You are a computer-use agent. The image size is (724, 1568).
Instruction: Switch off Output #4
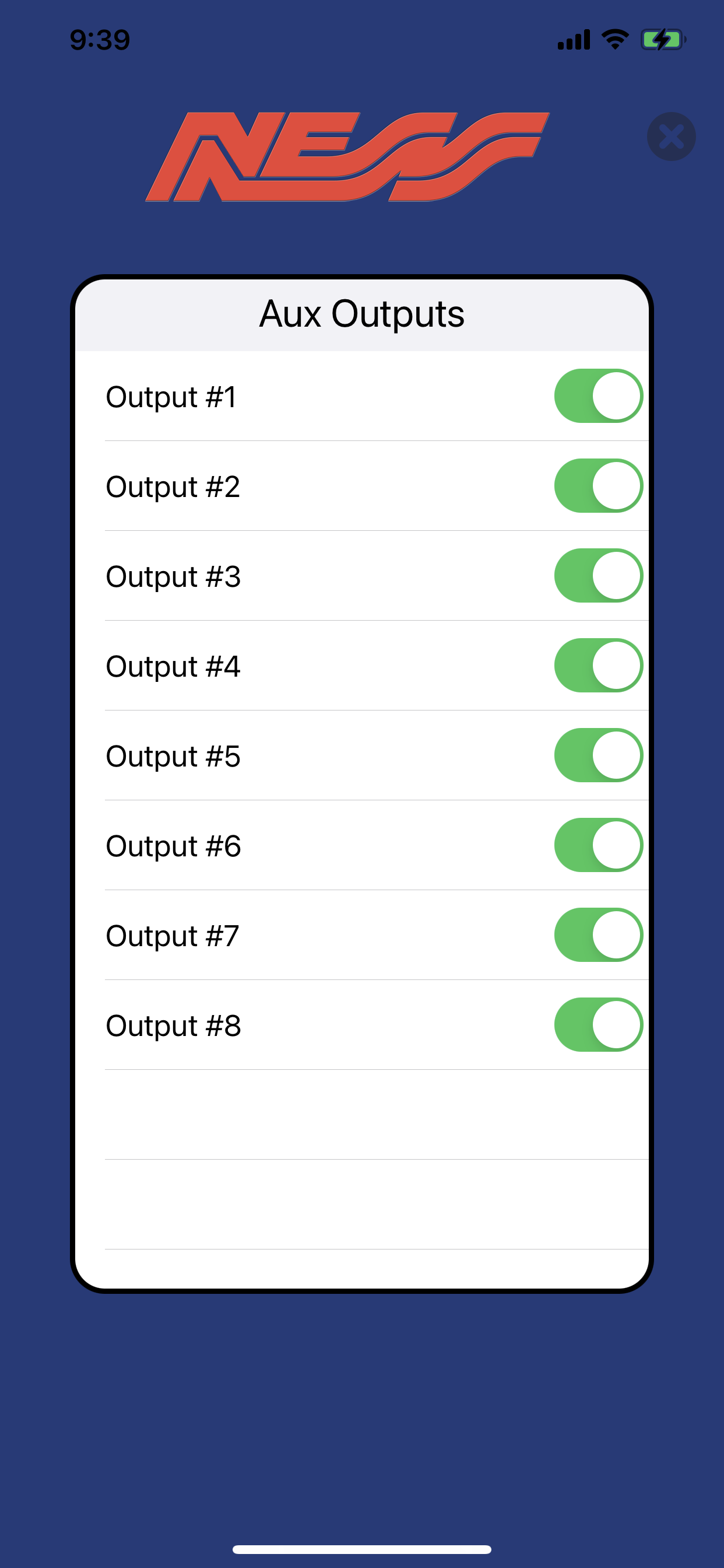[x=599, y=666]
